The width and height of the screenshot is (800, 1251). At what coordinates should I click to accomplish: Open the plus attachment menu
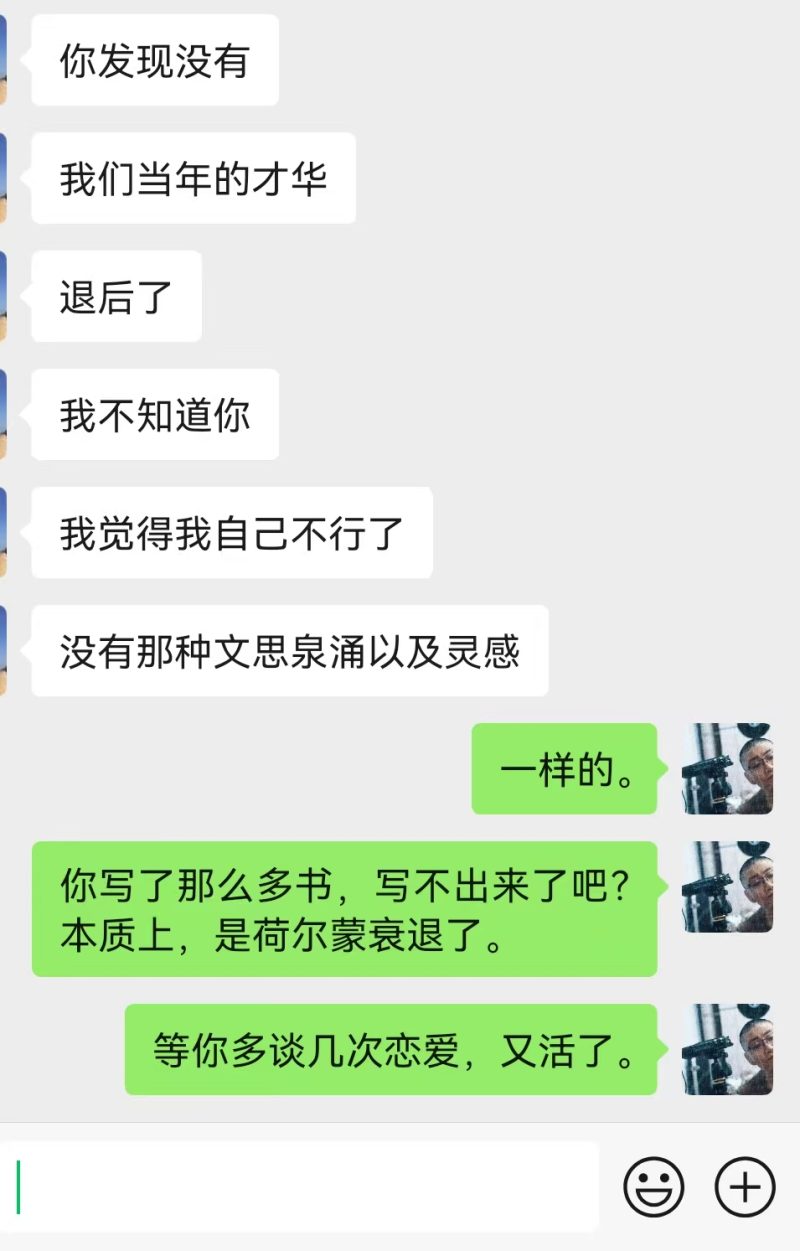point(745,1187)
